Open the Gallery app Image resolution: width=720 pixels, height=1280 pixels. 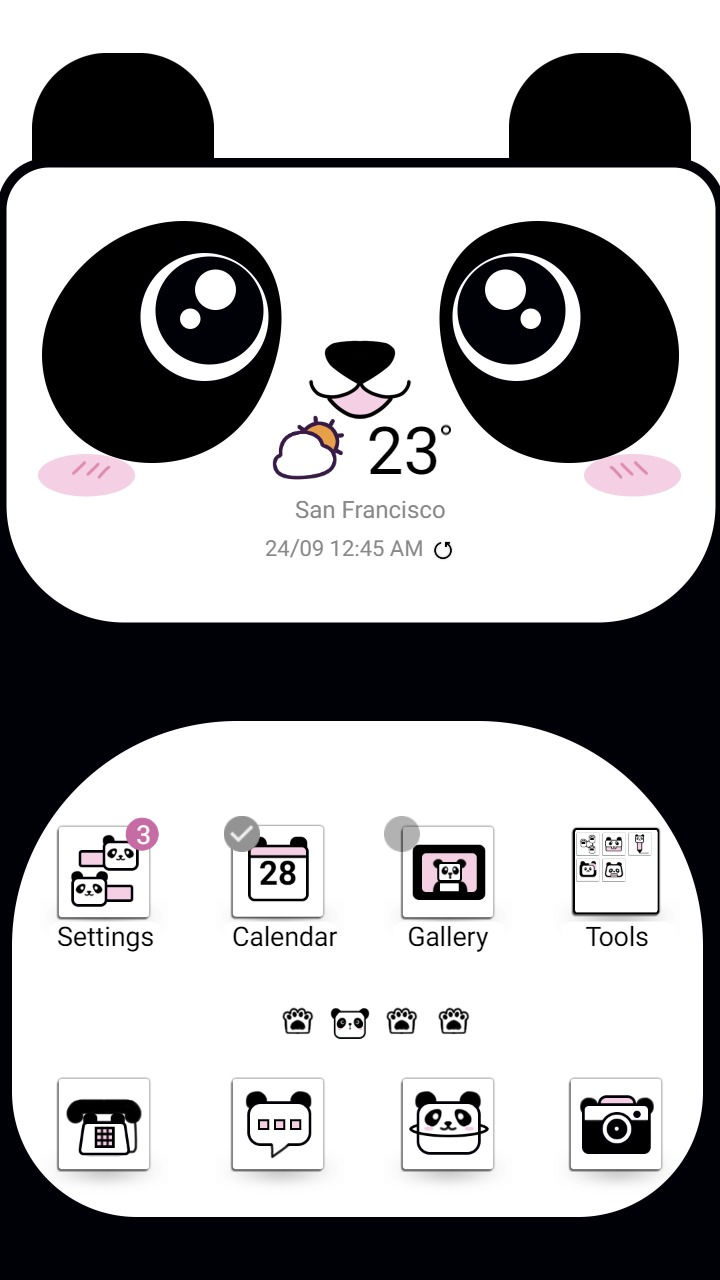point(448,872)
